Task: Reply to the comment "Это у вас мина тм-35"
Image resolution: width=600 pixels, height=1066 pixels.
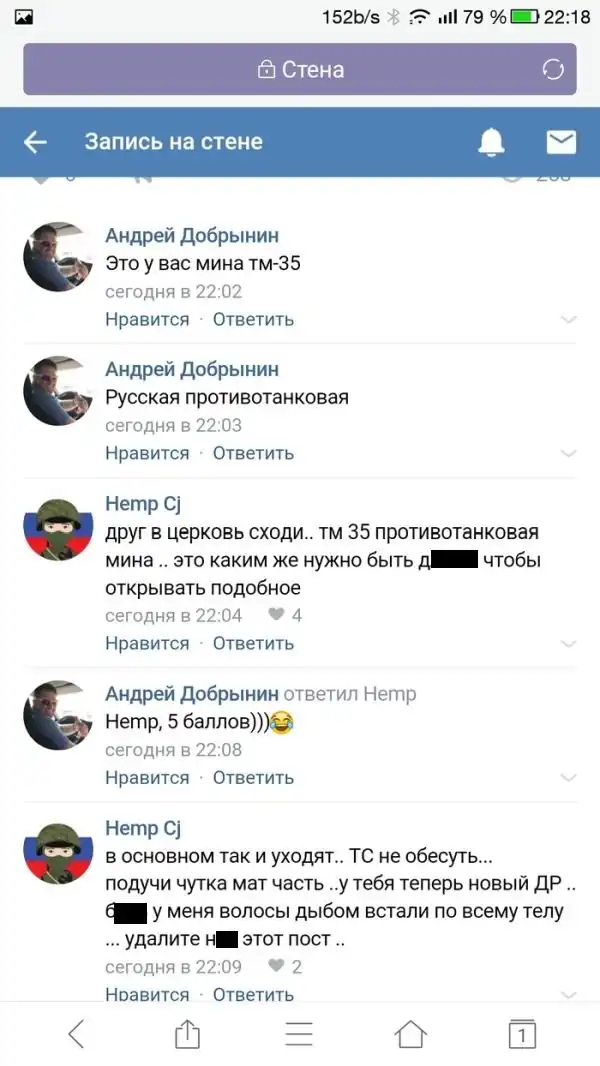Action: pos(253,319)
